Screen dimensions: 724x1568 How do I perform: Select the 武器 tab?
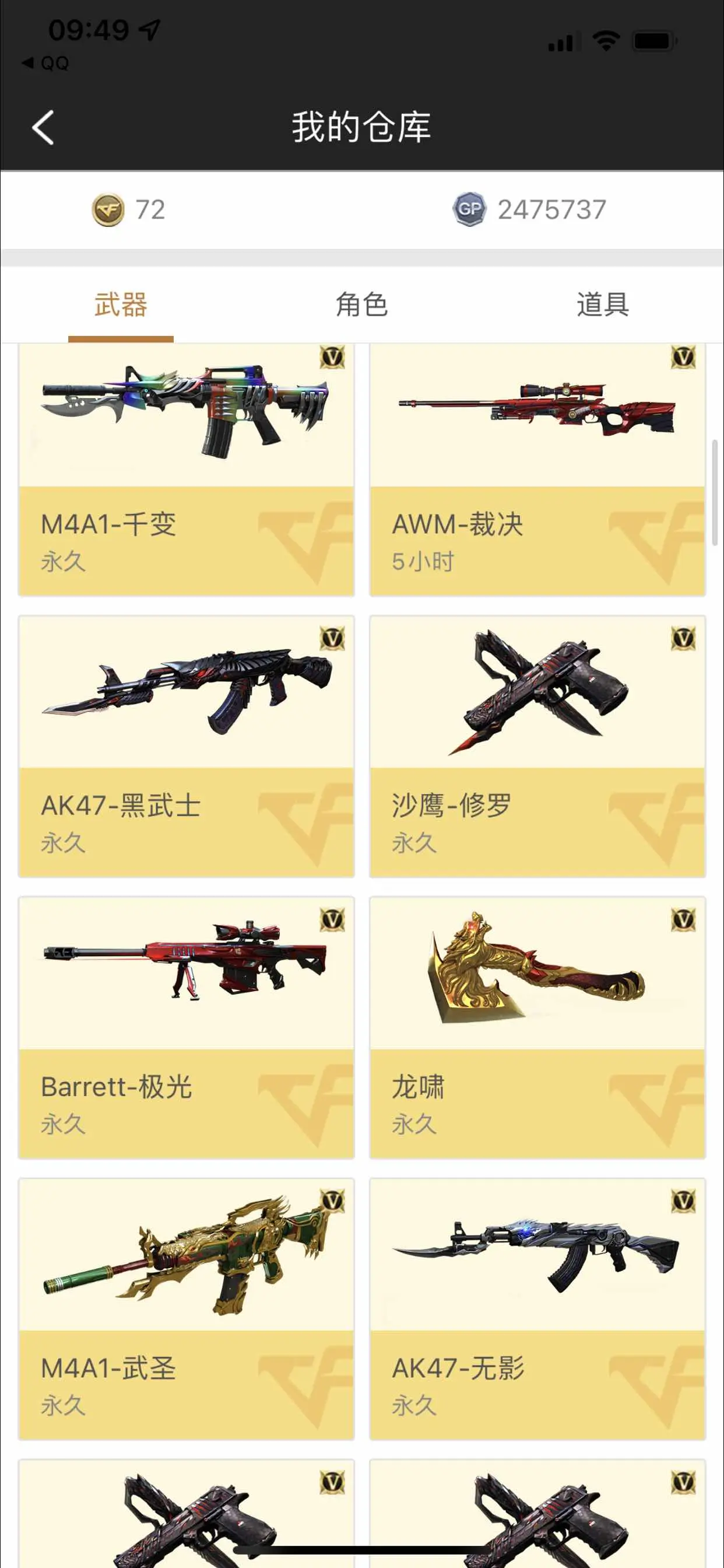tap(121, 304)
